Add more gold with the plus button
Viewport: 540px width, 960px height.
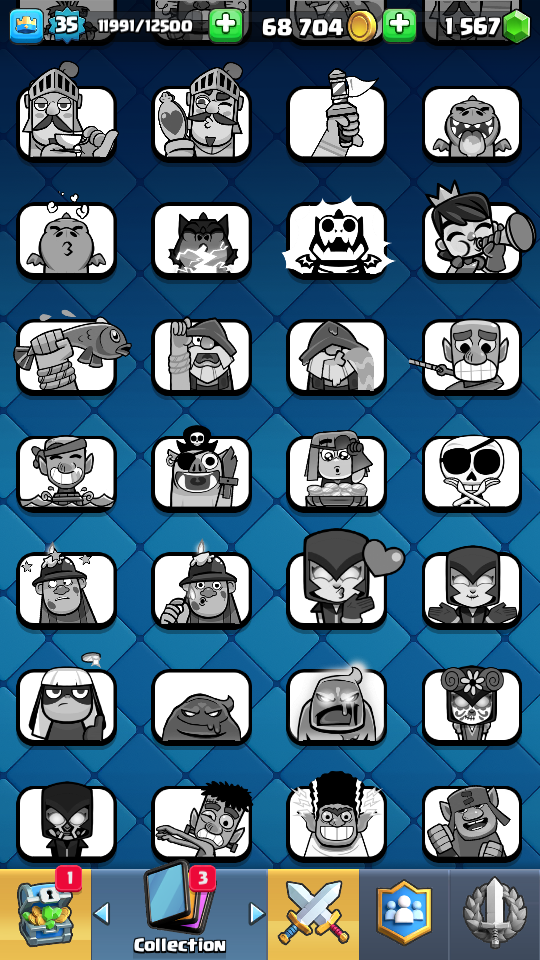click(x=399, y=26)
